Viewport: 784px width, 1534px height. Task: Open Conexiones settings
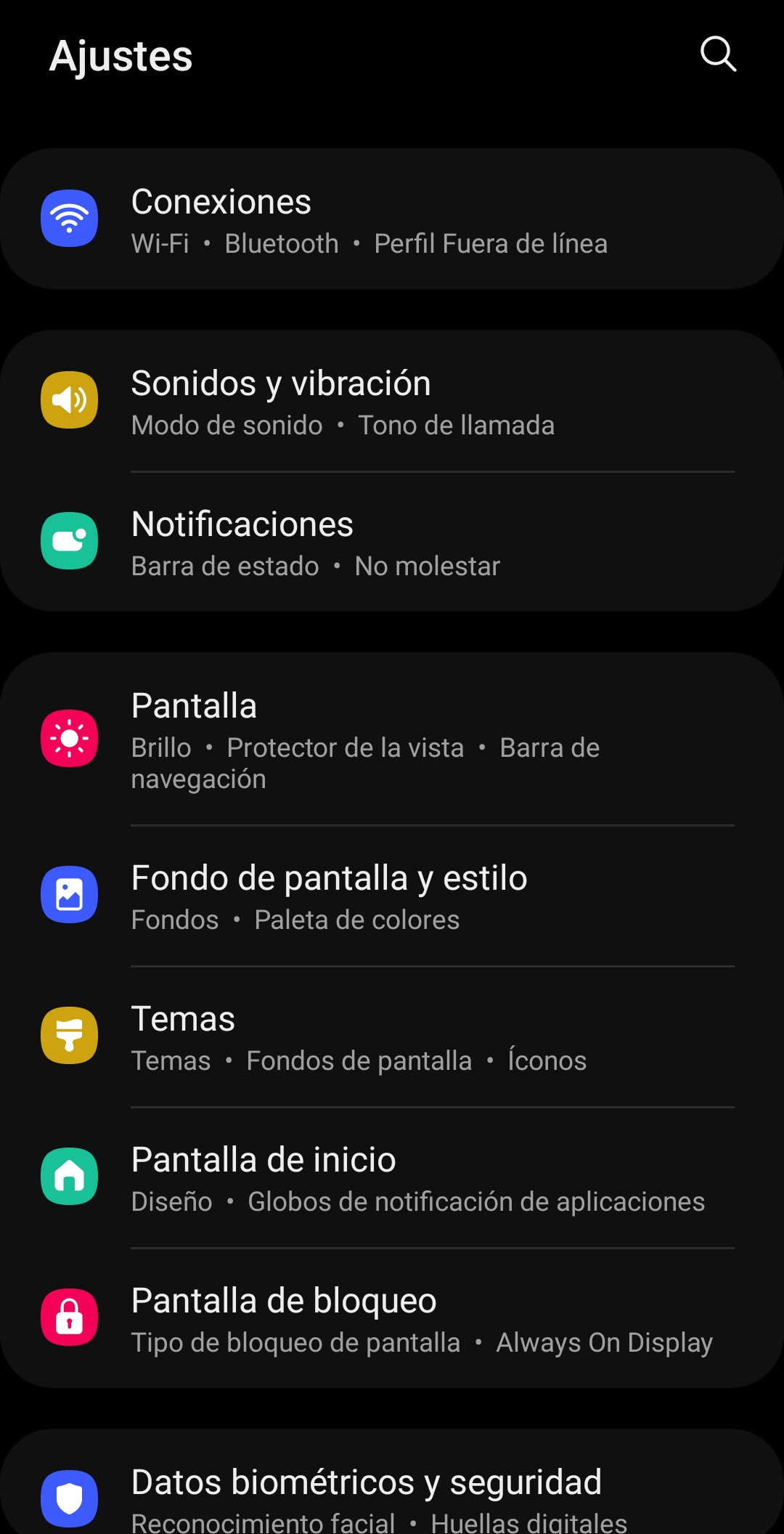(x=392, y=219)
